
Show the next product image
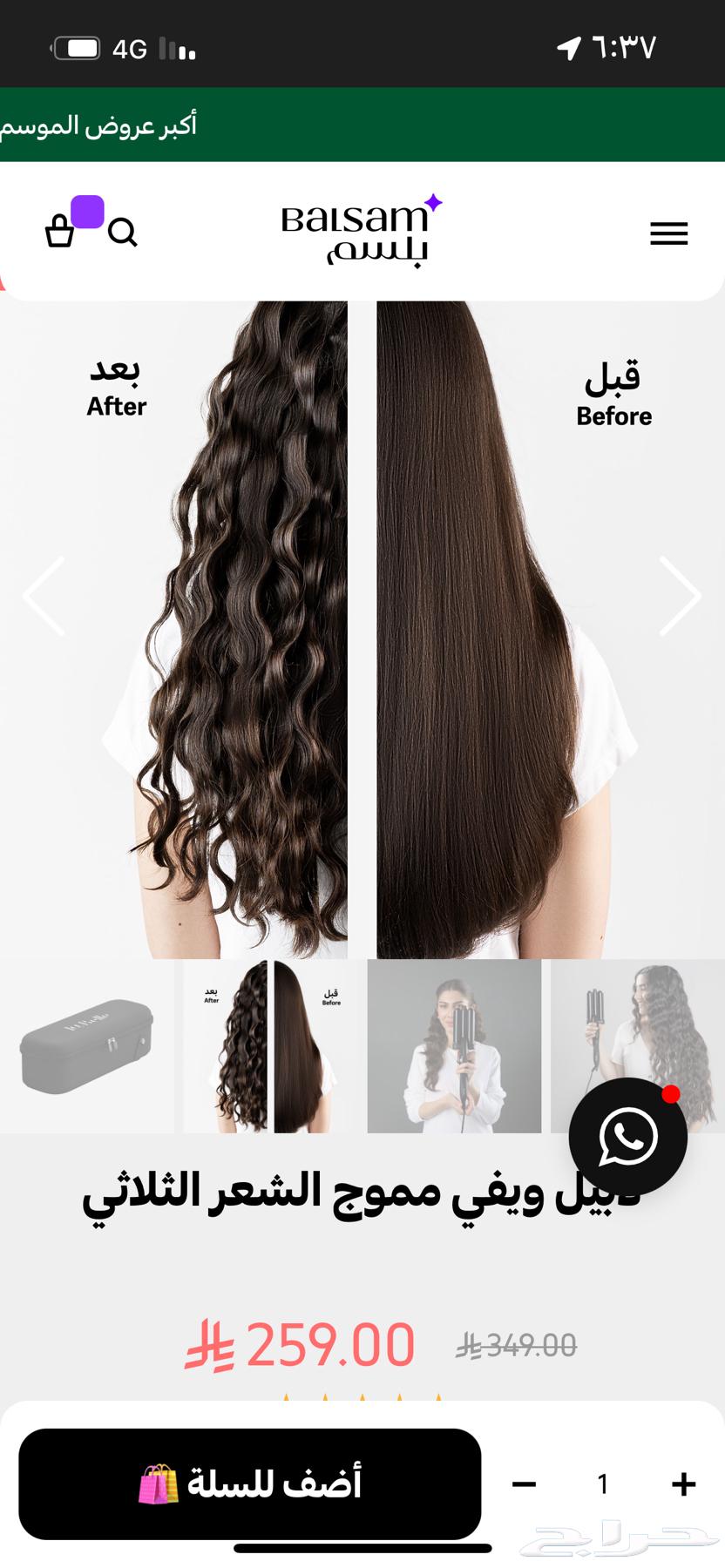680,596
